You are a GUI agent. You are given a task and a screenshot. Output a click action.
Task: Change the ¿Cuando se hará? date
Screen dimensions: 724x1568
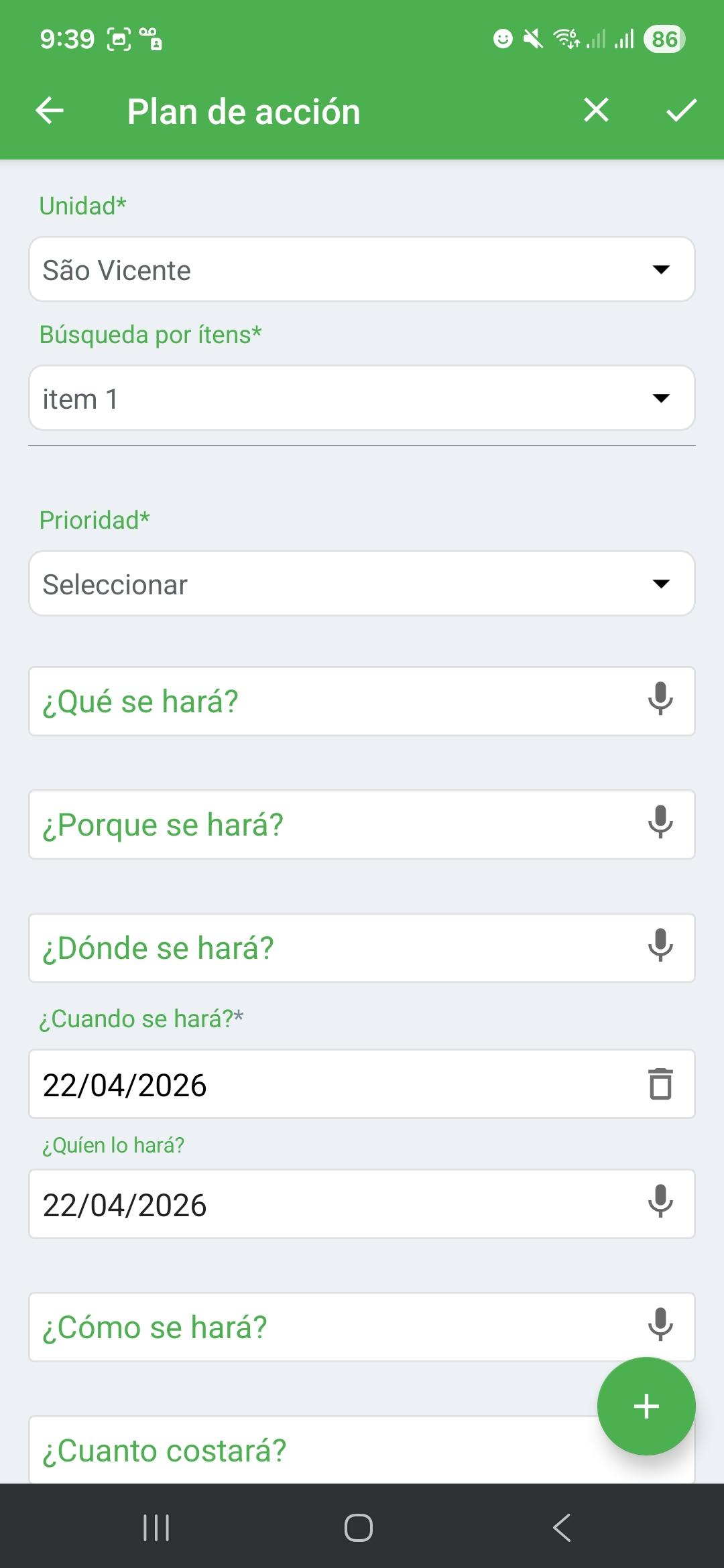click(328, 1085)
